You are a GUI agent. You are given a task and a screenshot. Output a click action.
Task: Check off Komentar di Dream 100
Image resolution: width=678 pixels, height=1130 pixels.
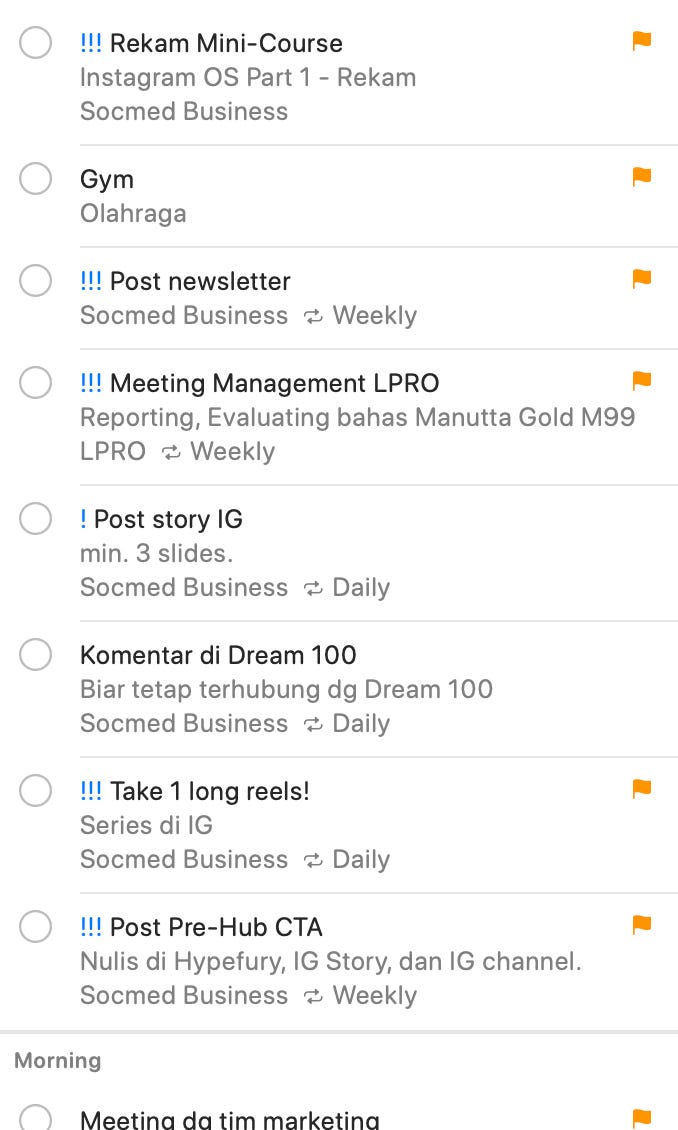click(35, 655)
